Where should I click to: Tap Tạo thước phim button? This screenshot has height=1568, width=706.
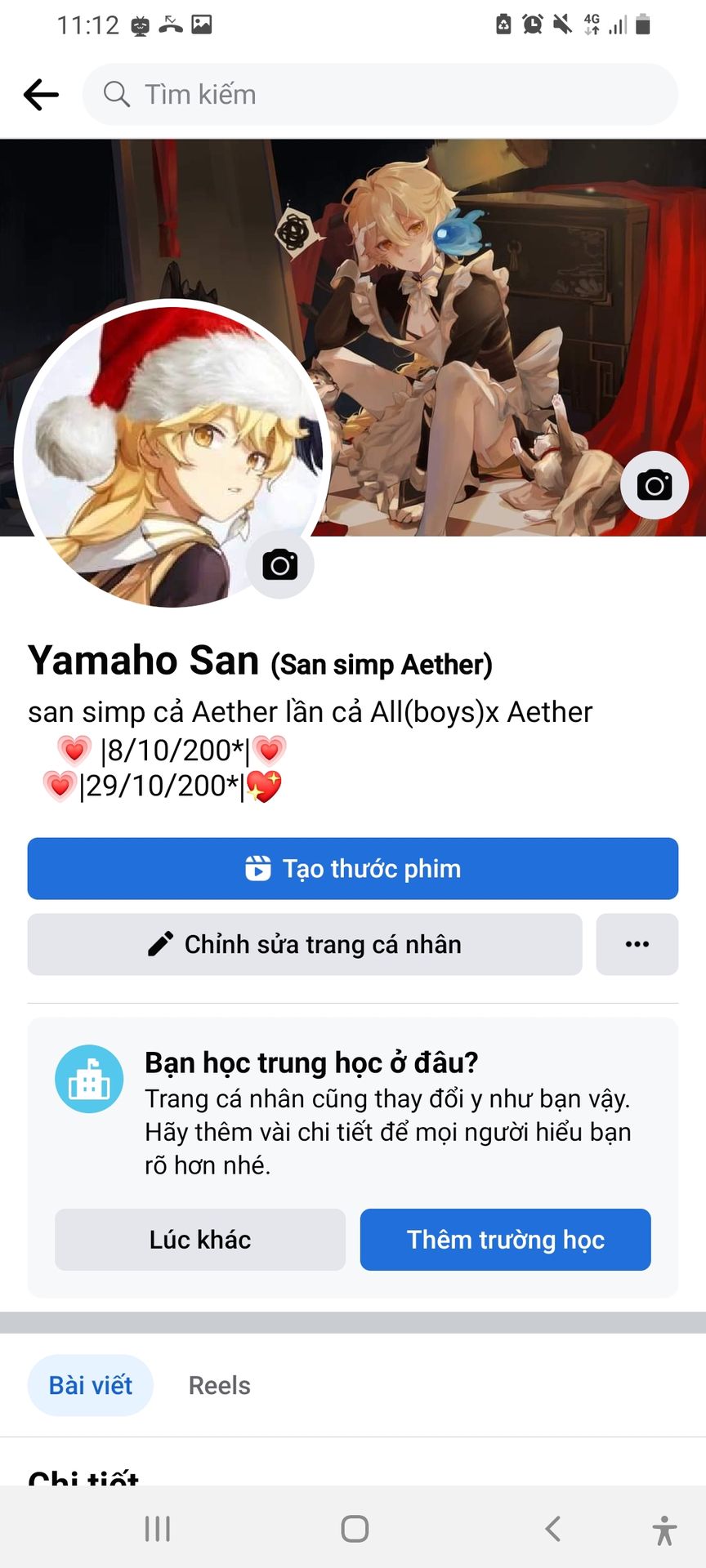coord(353,868)
